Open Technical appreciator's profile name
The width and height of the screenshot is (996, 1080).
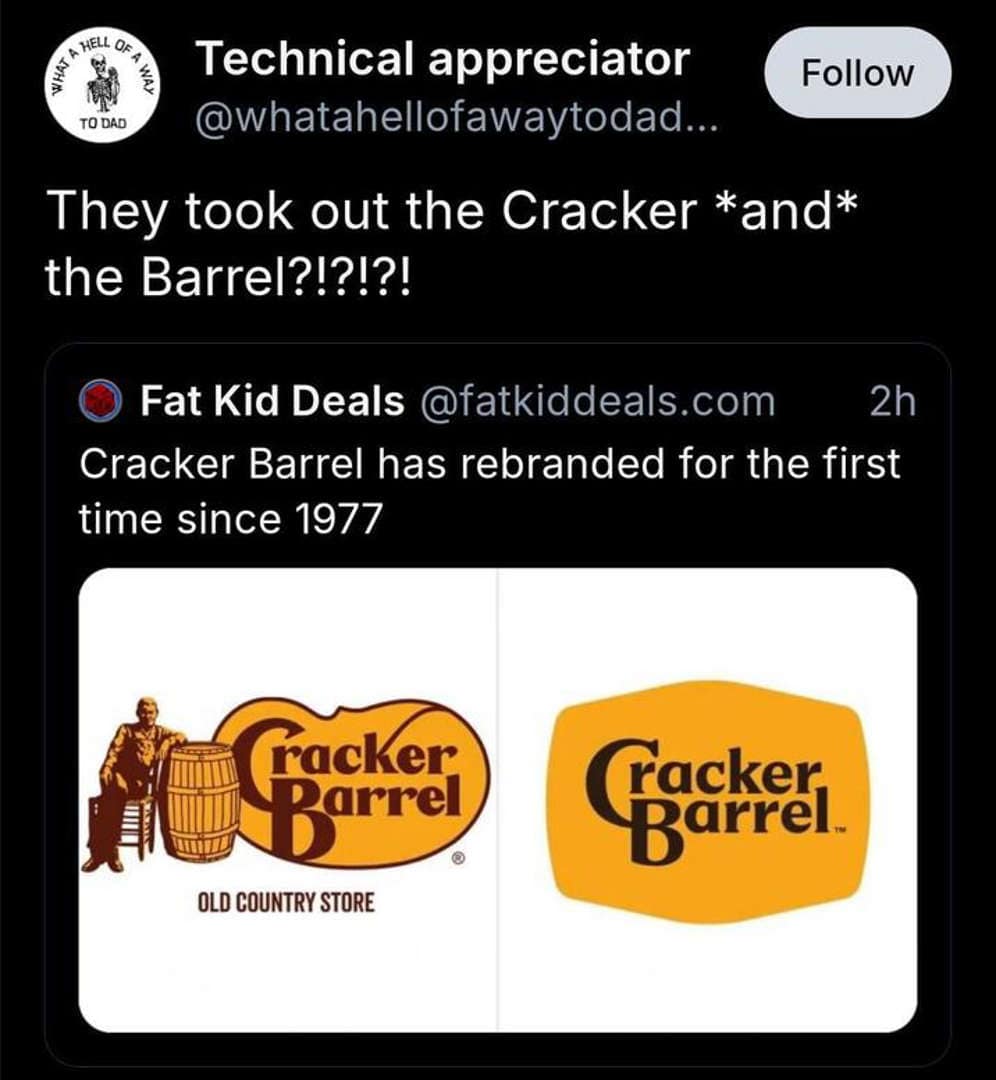[443, 62]
